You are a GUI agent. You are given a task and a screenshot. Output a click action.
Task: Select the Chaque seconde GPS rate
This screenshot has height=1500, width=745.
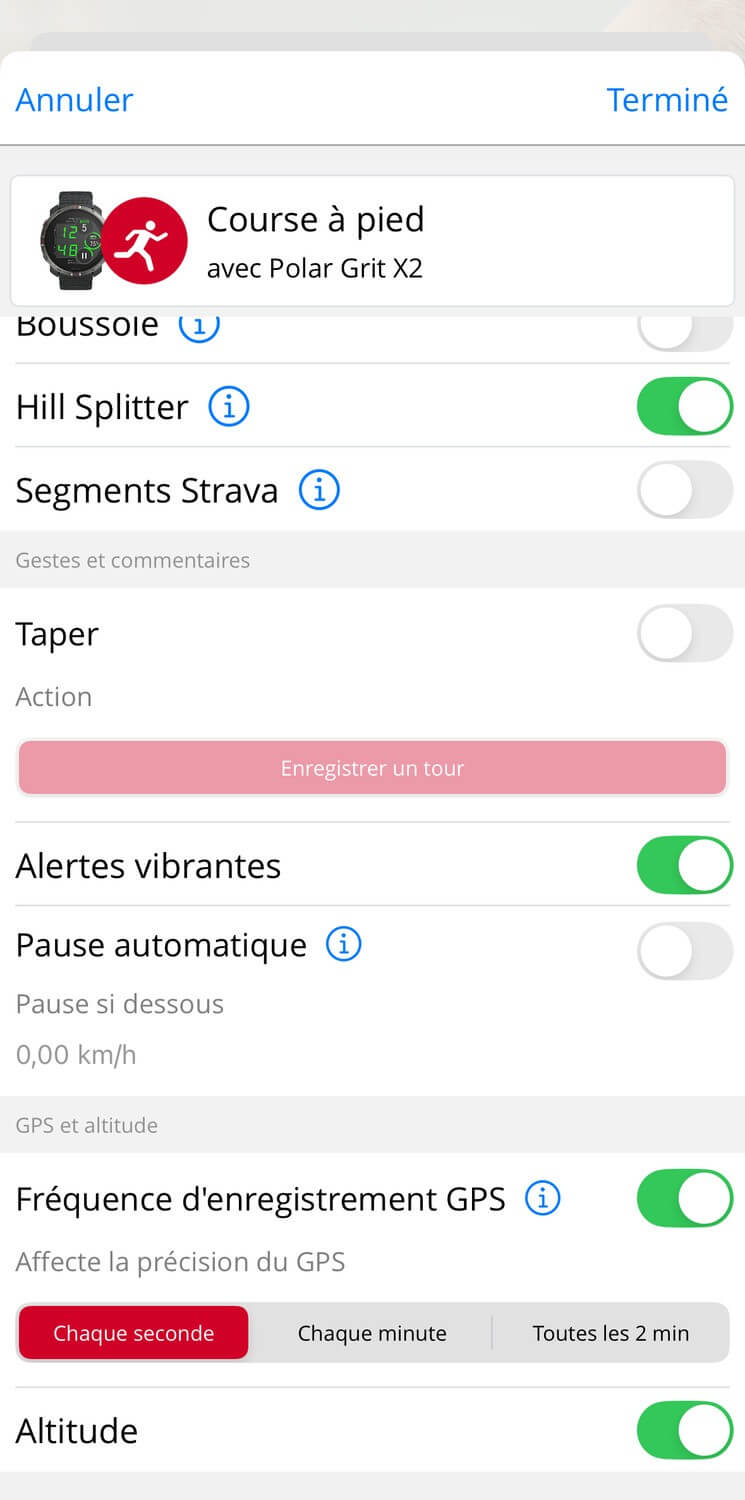[x=133, y=1333]
